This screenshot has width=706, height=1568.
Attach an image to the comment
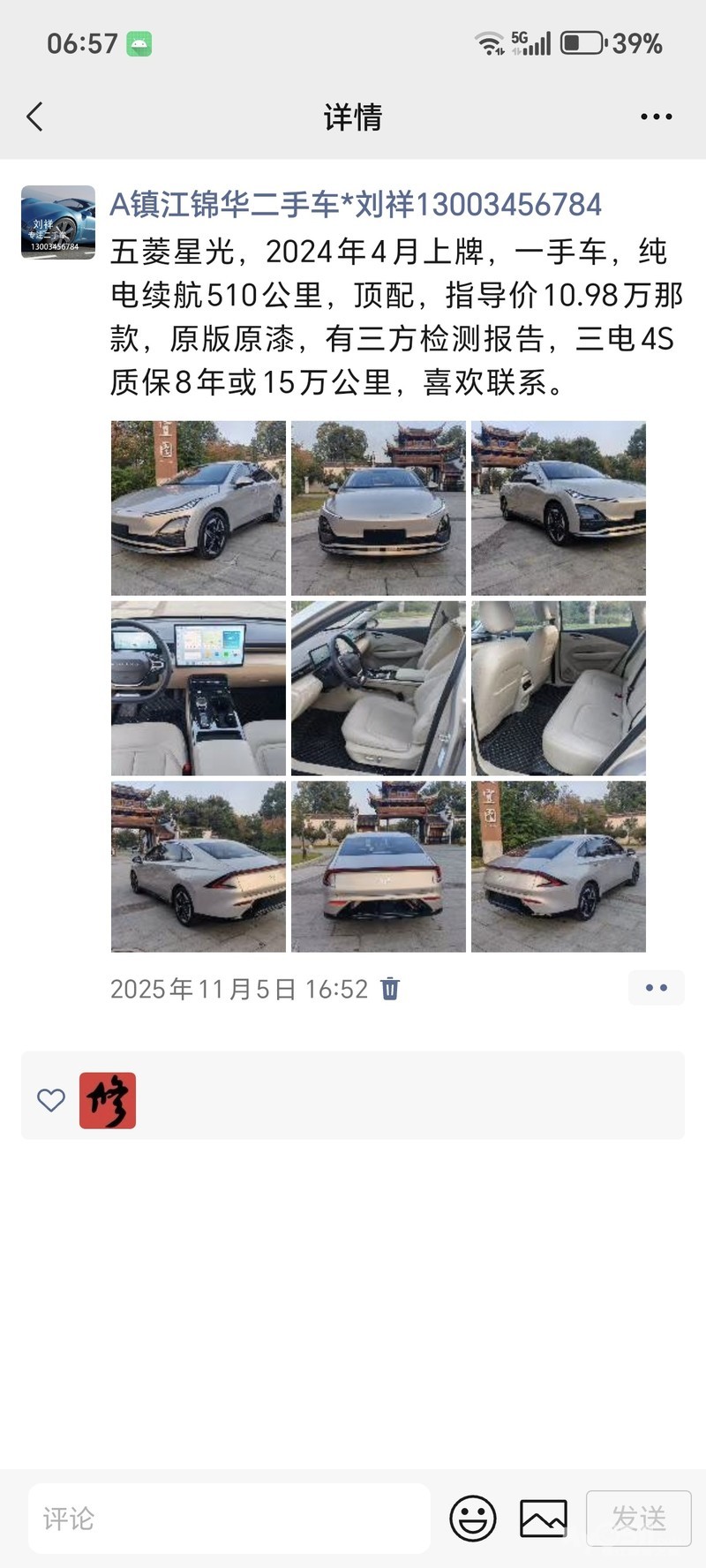click(x=544, y=1519)
